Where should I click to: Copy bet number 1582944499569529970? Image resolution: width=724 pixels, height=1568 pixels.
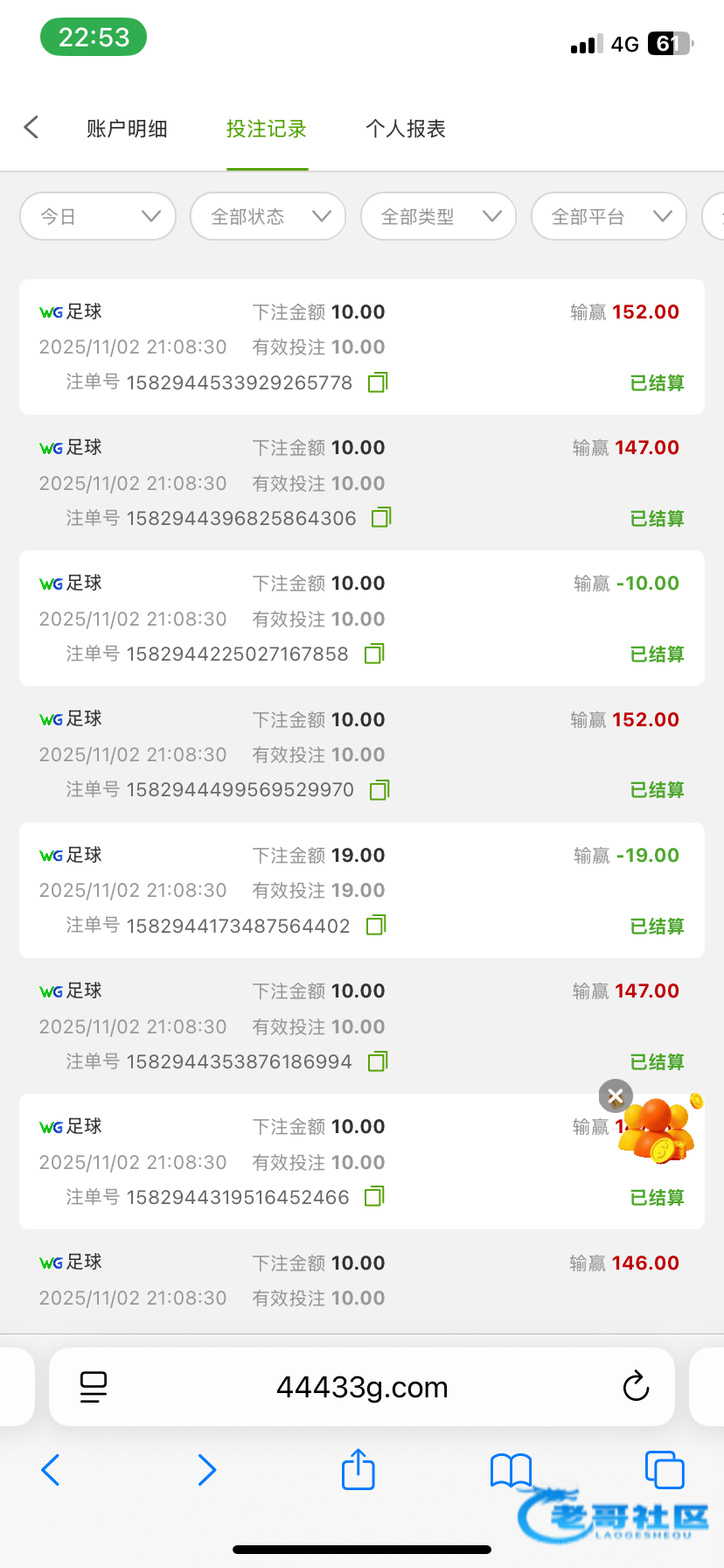[x=379, y=790]
